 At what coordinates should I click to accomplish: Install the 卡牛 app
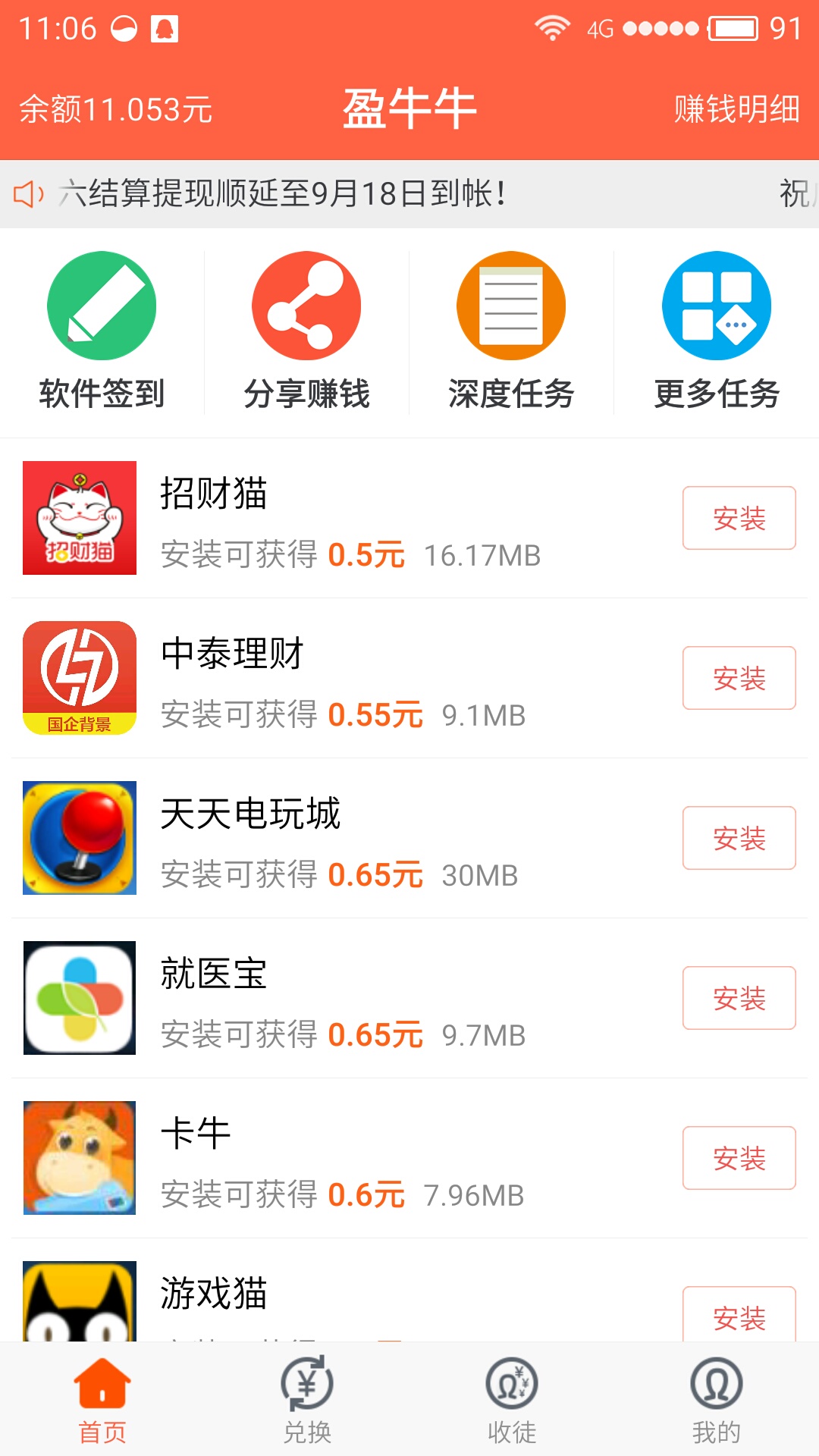[x=739, y=1158]
